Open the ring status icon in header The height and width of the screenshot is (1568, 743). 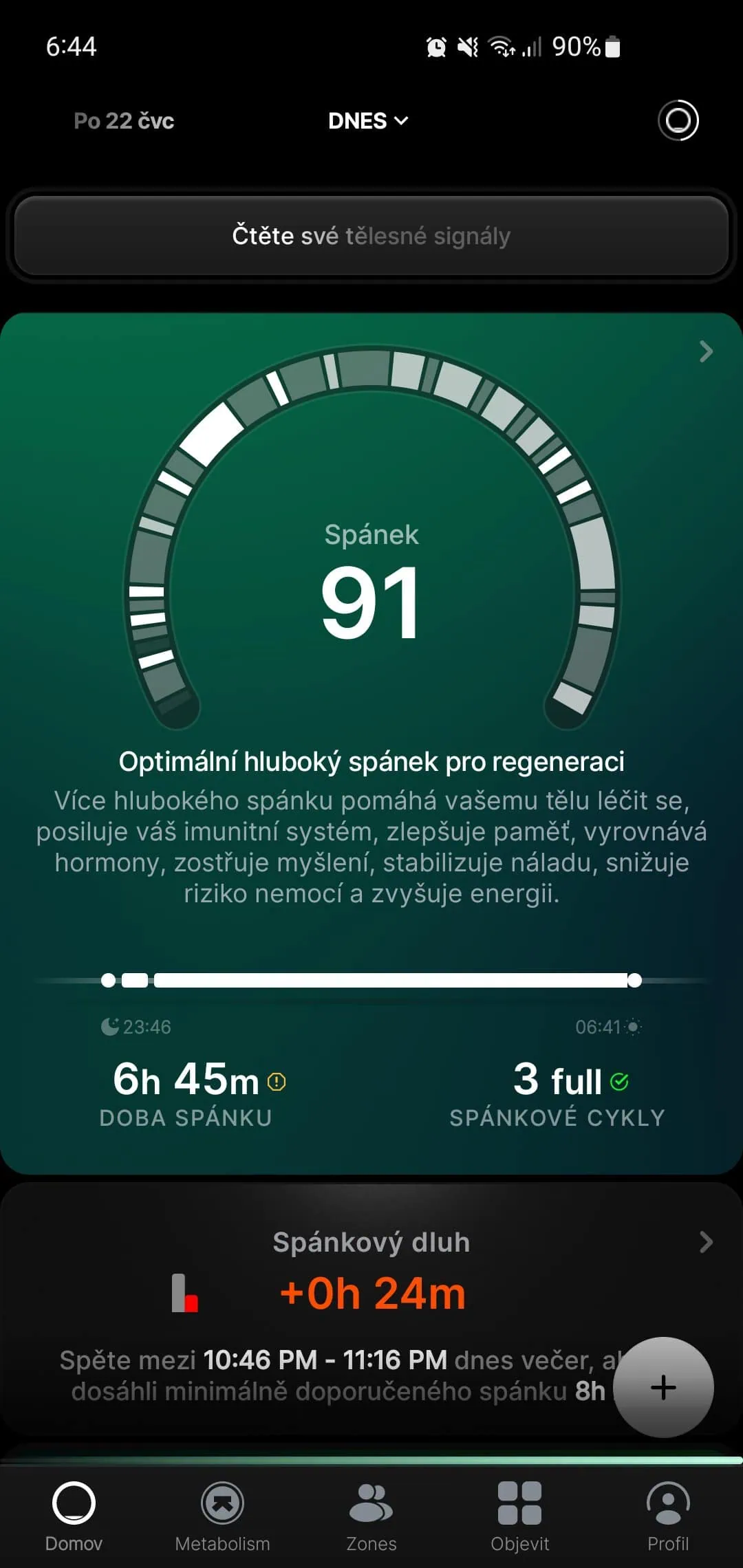[x=678, y=120]
